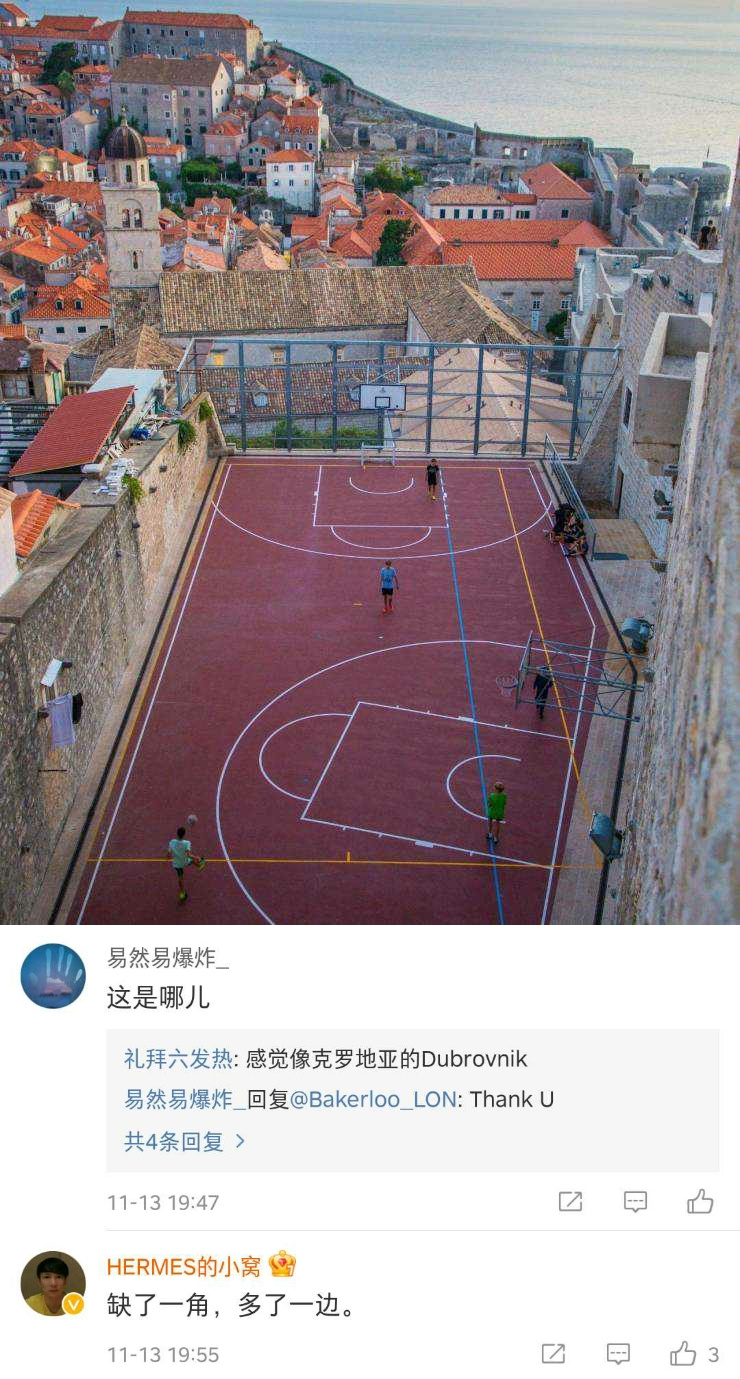Reply to HERMES的小窝's comment

pos(619,1354)
